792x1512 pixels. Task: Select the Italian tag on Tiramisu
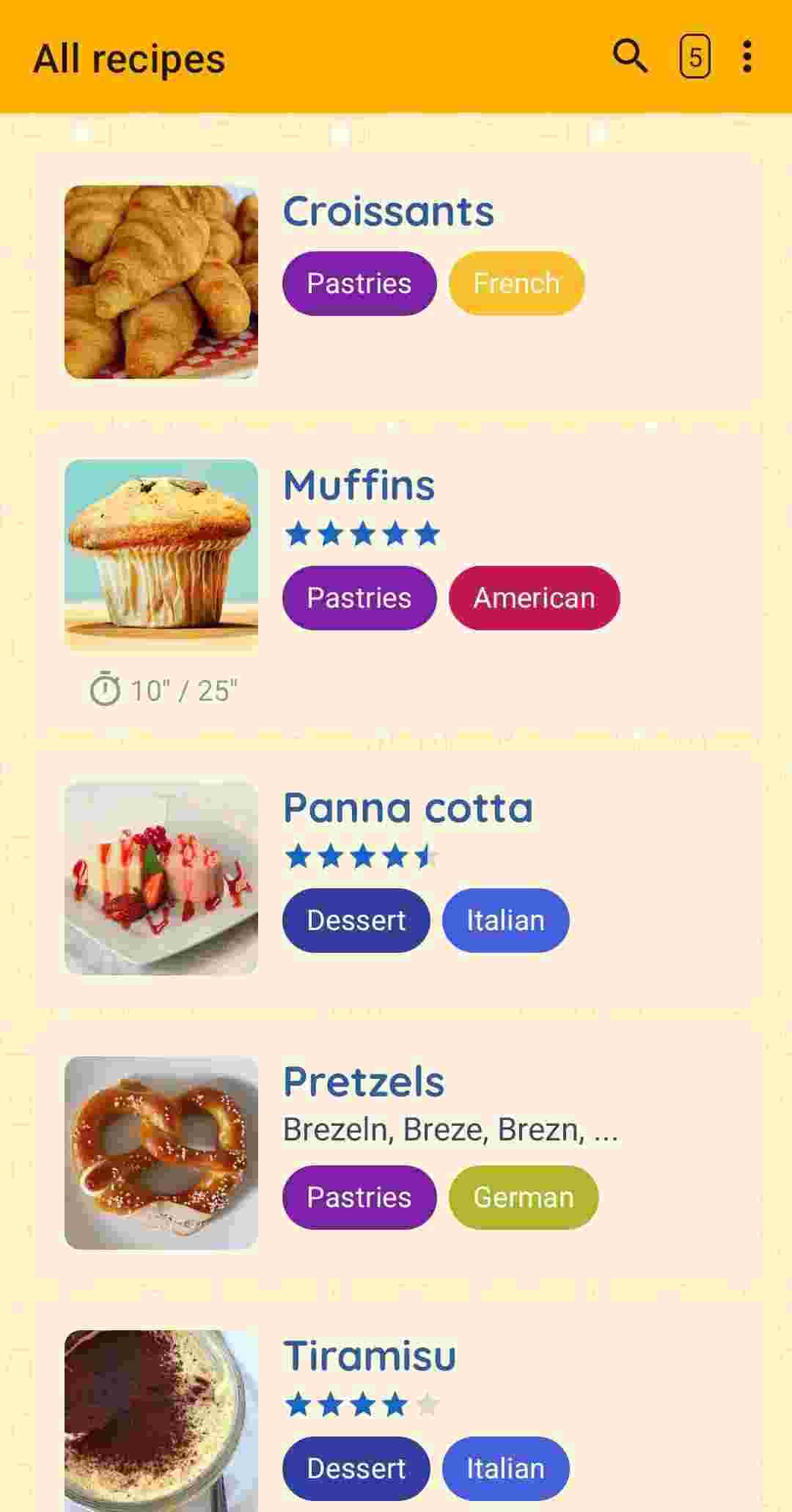point(505,1469)
